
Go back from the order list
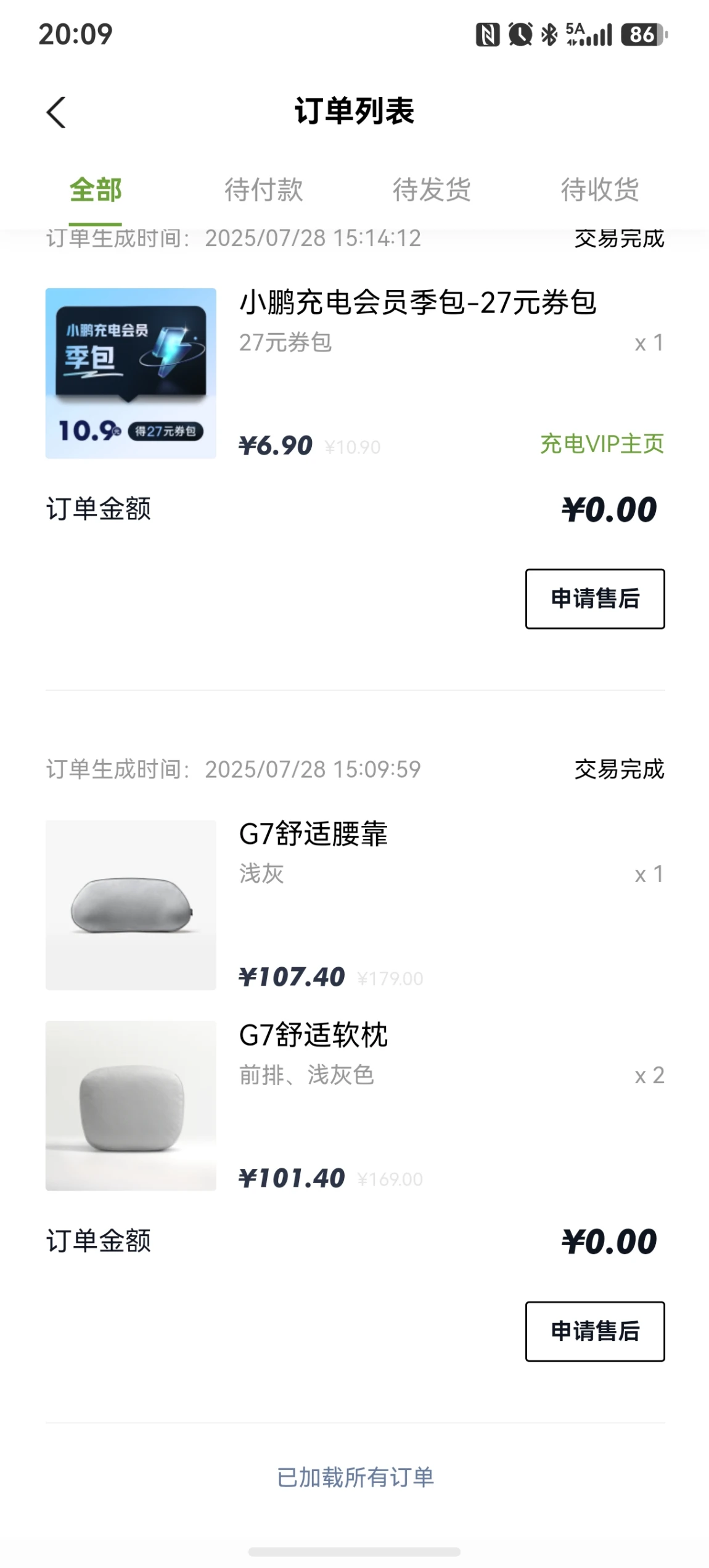(56, 112)
